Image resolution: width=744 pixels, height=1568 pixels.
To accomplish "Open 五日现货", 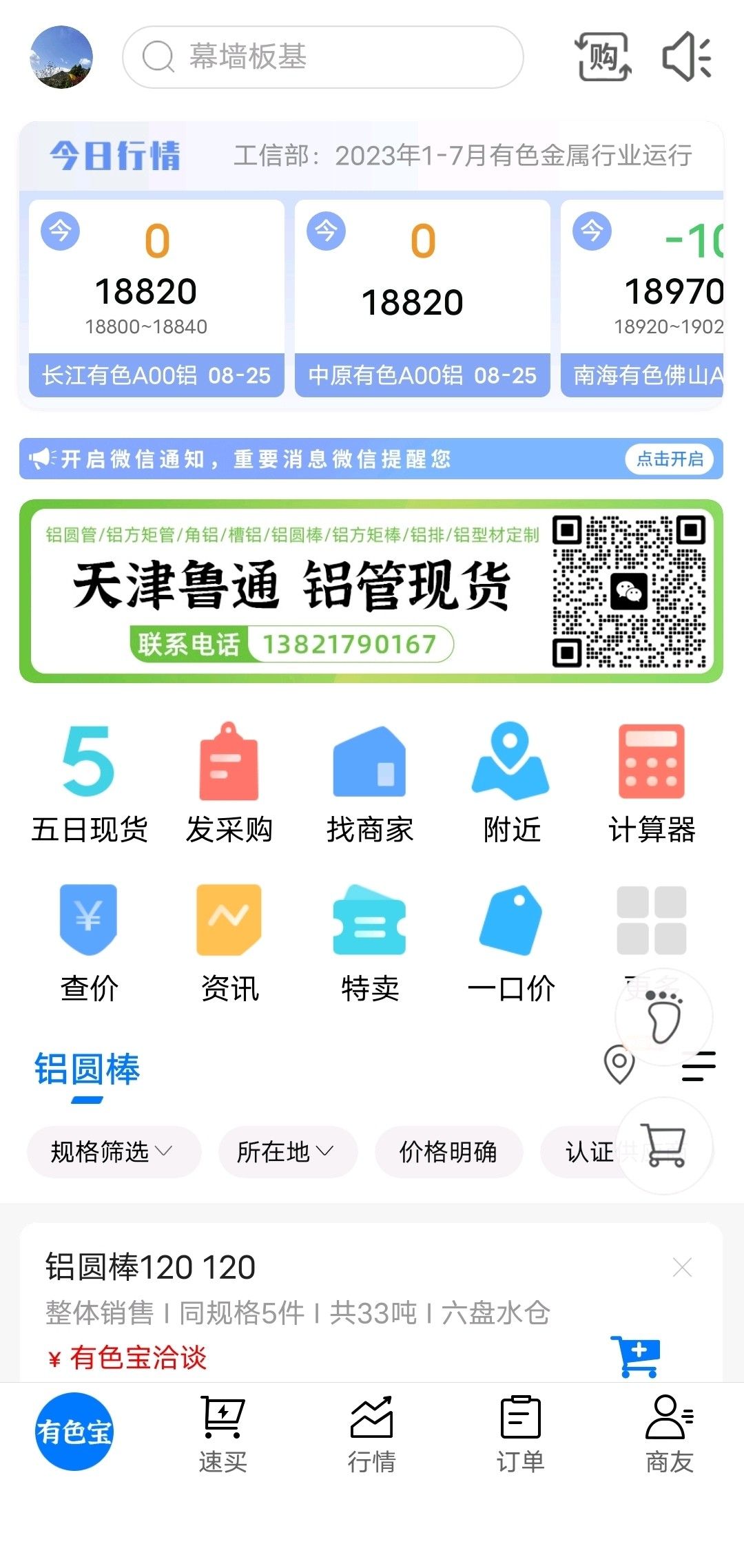I will pyautogui.click(x=89, y=784).
